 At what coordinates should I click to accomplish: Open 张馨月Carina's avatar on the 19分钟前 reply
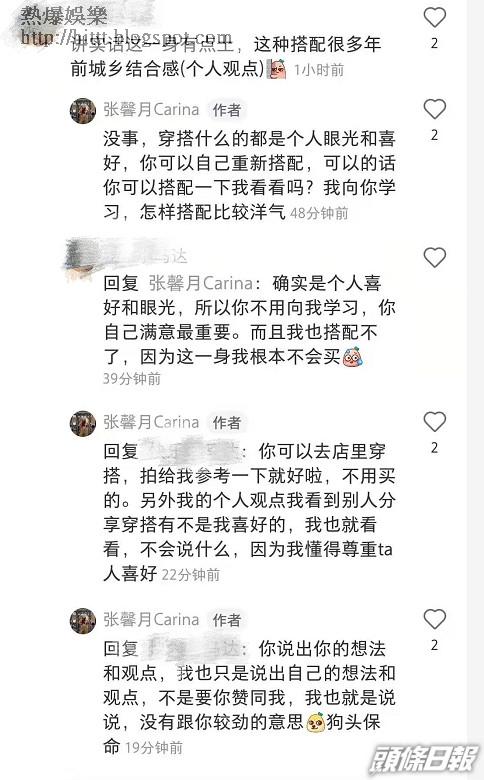click(x=83, y=620)
